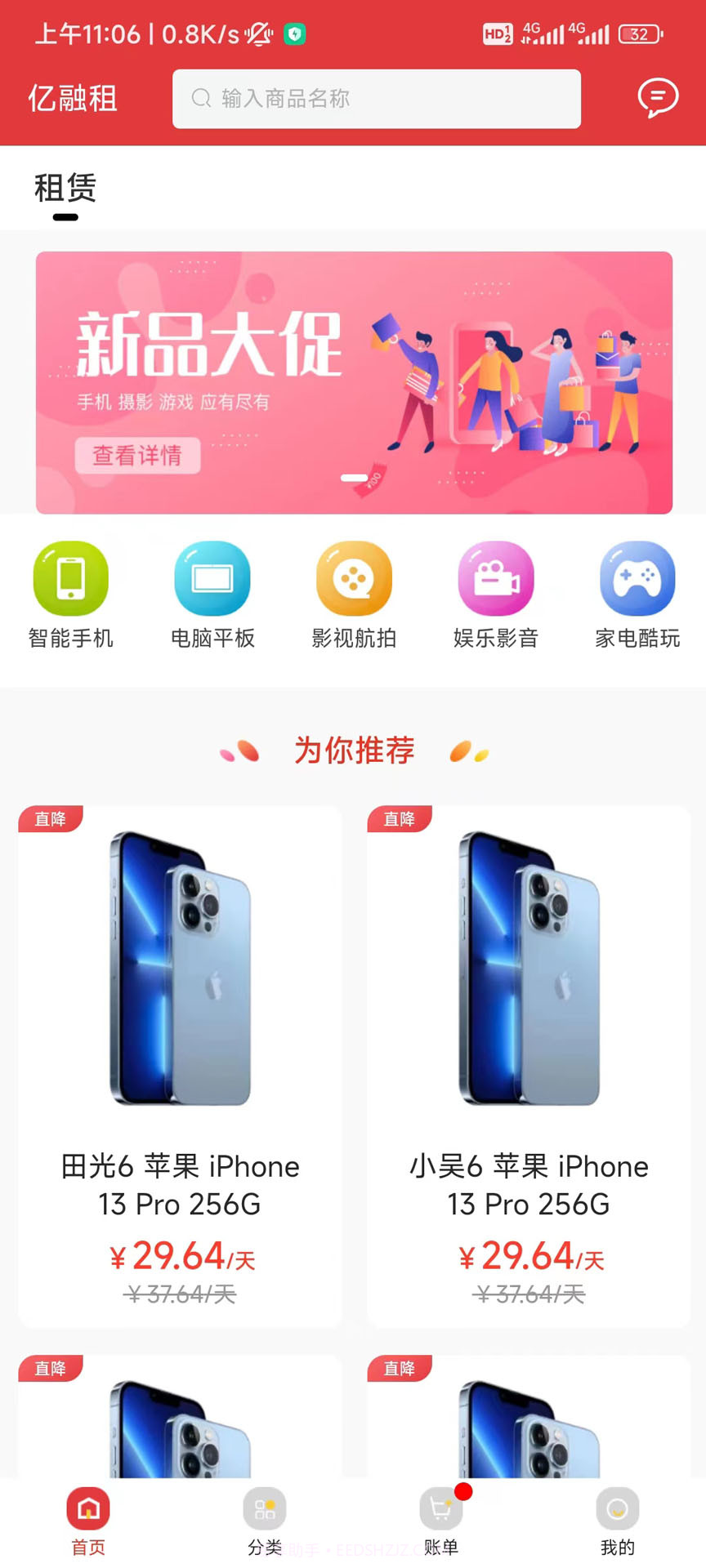Screen dimensions: 706x1568
Task: Tap the 直降 badge on left product card
Action: click(x=51, y=819)
